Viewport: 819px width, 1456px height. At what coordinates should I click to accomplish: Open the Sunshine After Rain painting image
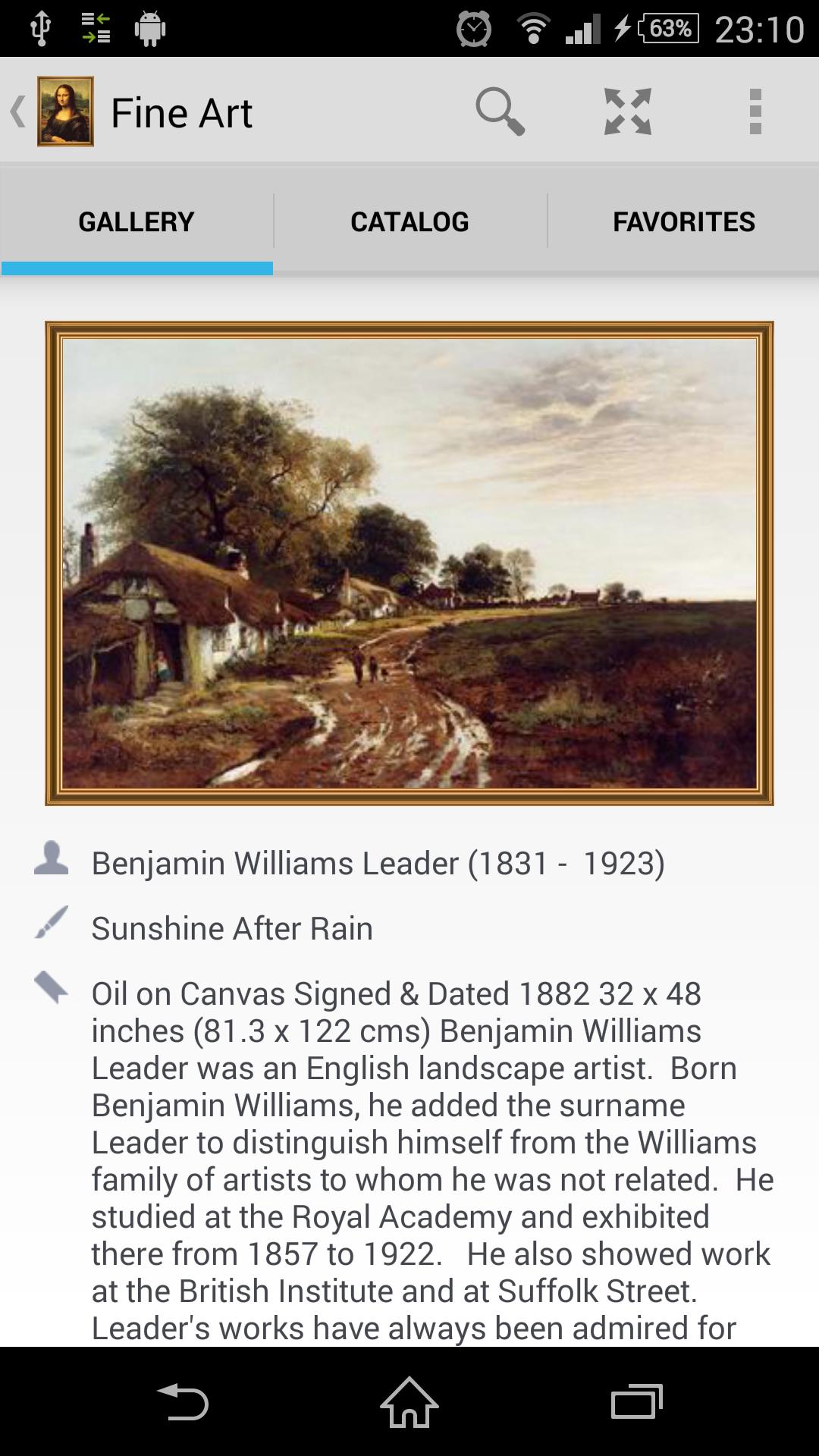pos(409,563)
